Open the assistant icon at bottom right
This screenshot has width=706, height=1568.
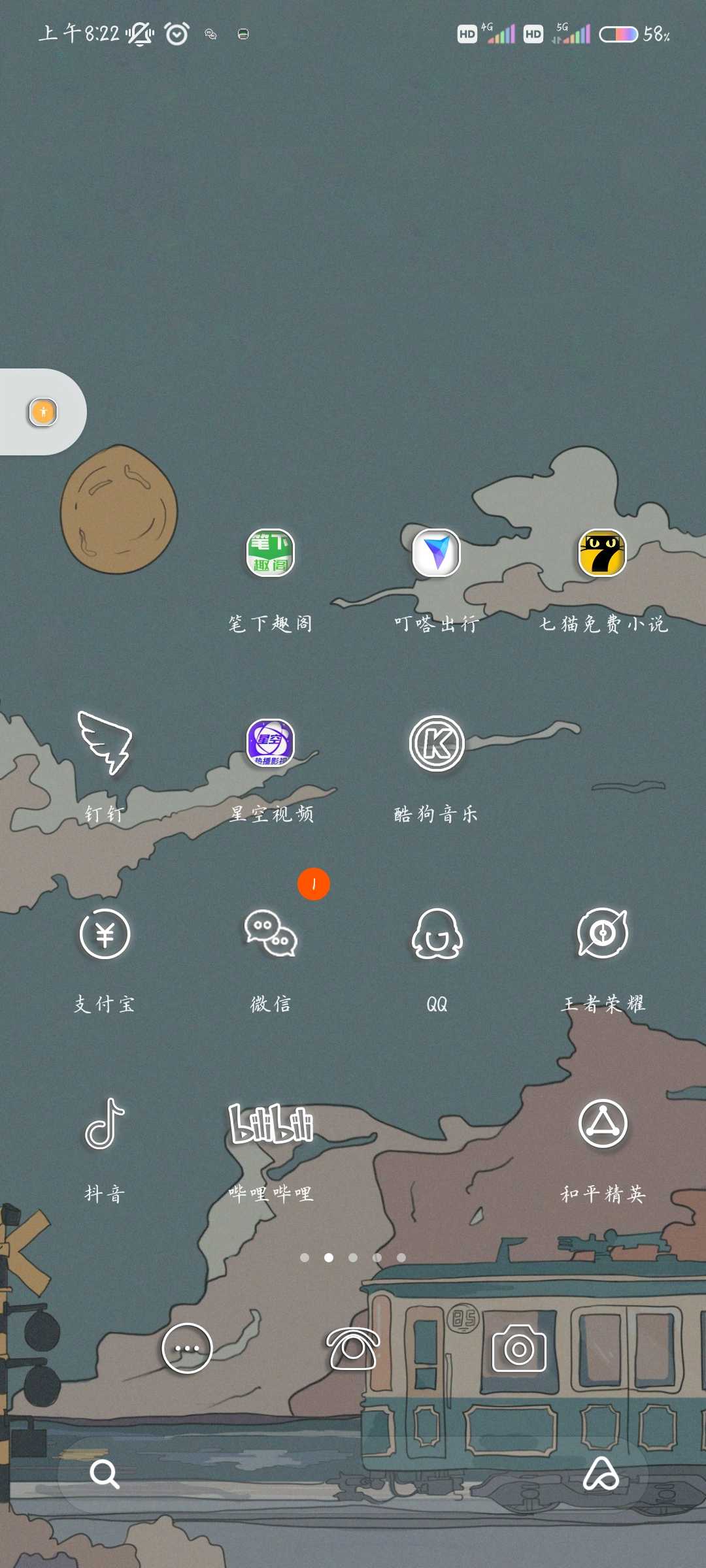tap(601, 1474)
